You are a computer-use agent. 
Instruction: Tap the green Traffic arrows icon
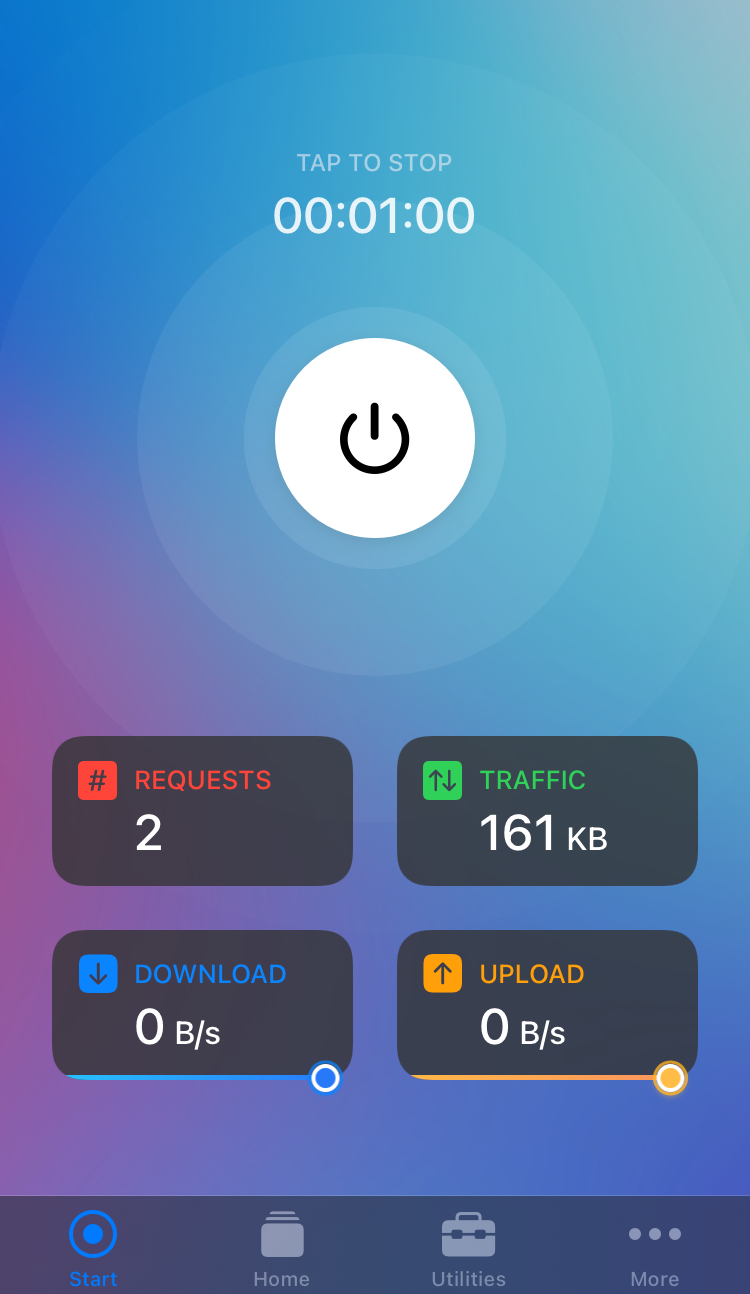point(441,780)
